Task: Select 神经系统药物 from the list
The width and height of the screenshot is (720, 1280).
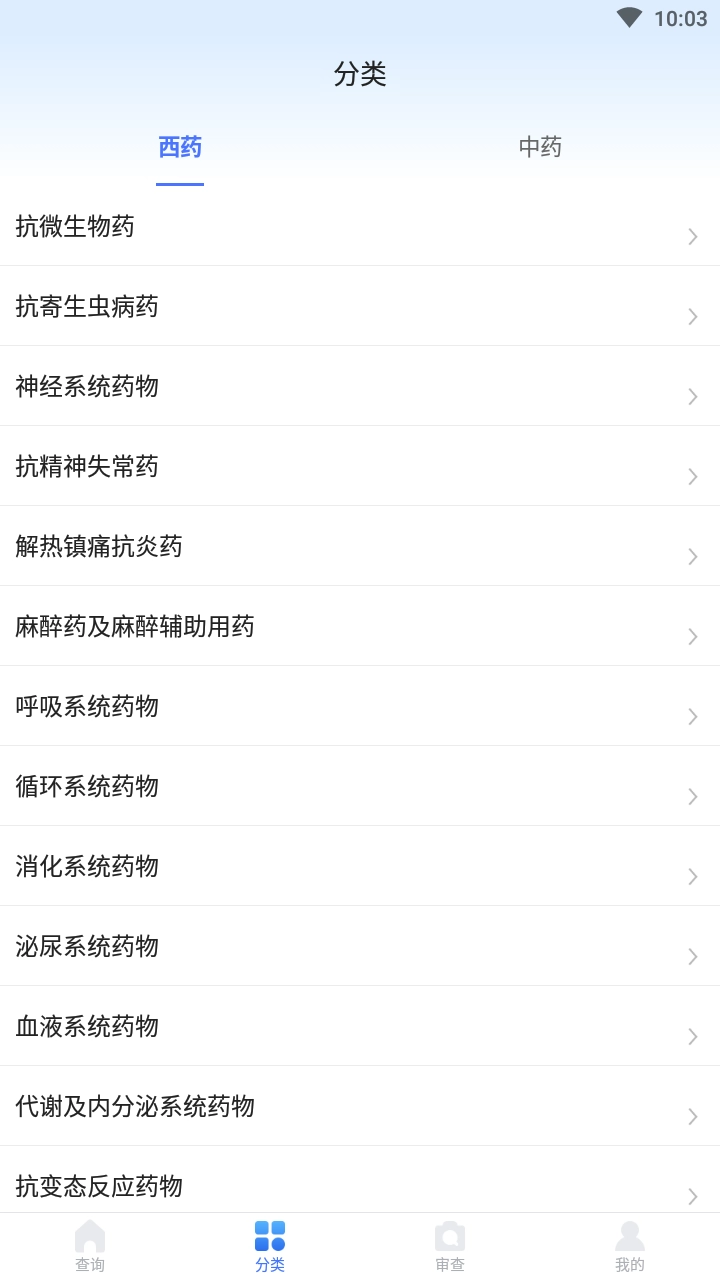Action: [360, 387]
